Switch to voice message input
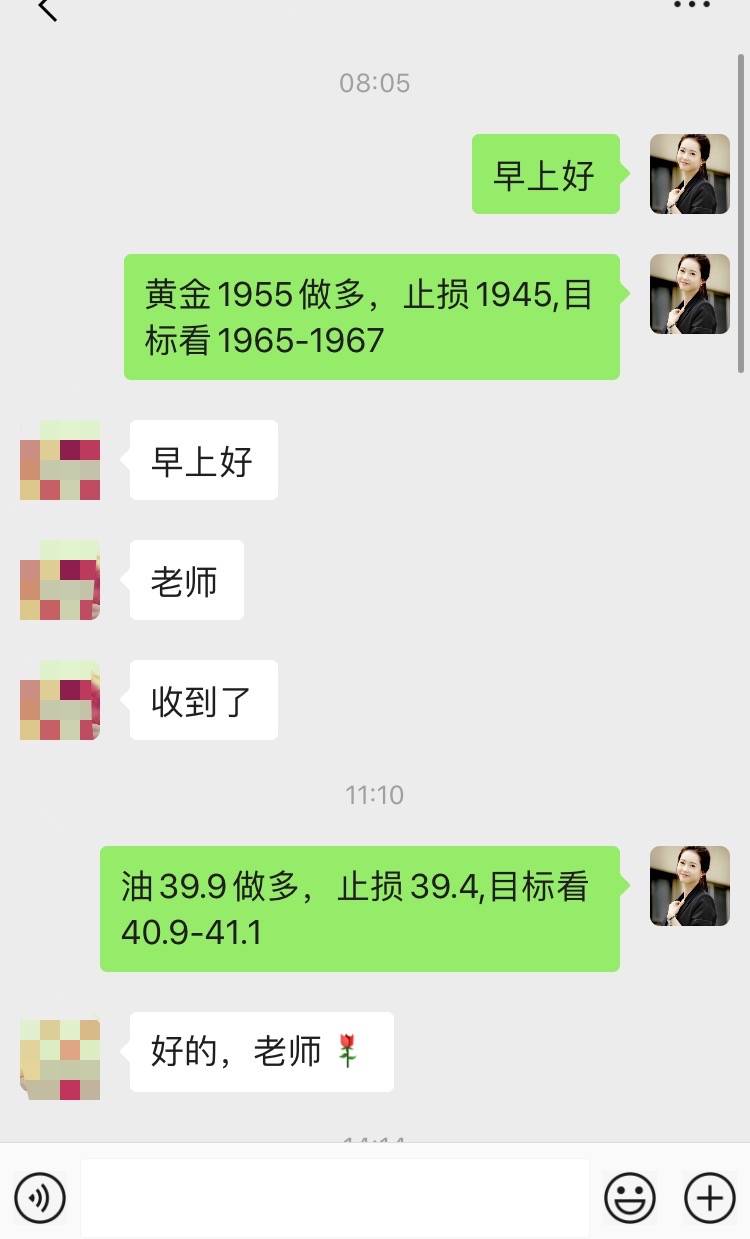 [40, 1197]
